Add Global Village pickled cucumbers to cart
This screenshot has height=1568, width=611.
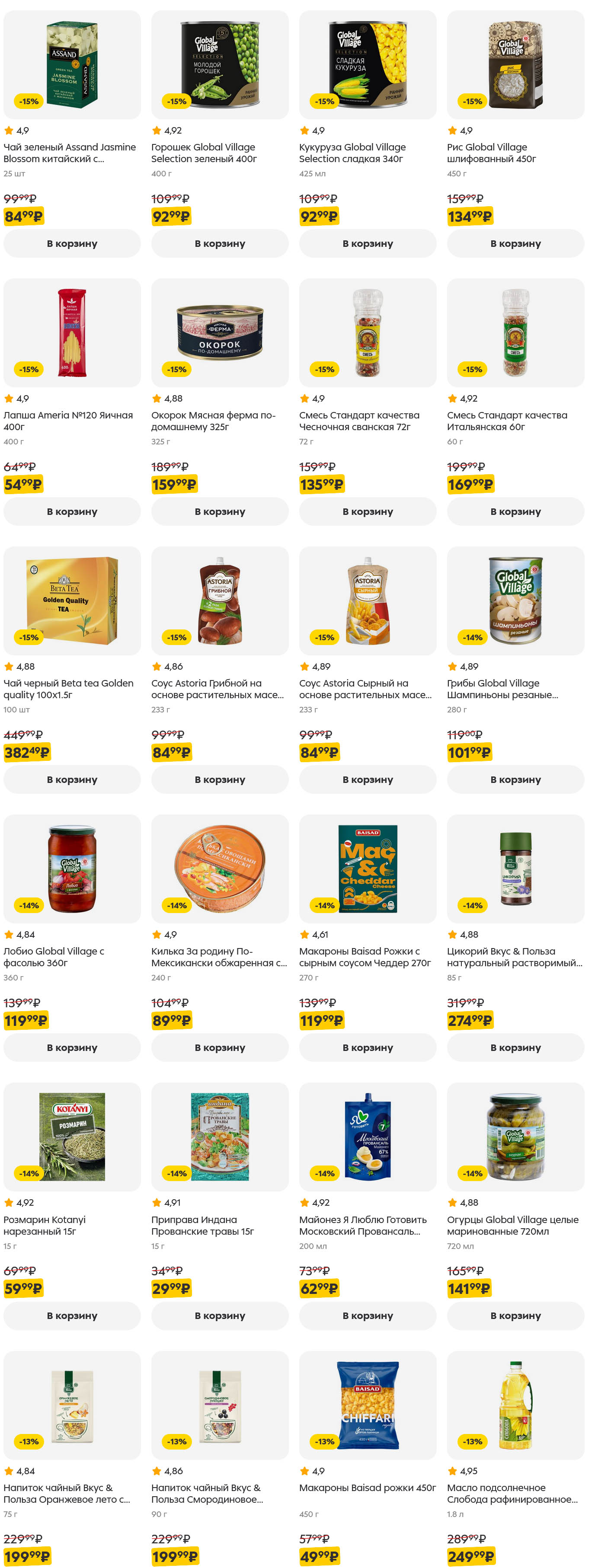point(515,1316)
